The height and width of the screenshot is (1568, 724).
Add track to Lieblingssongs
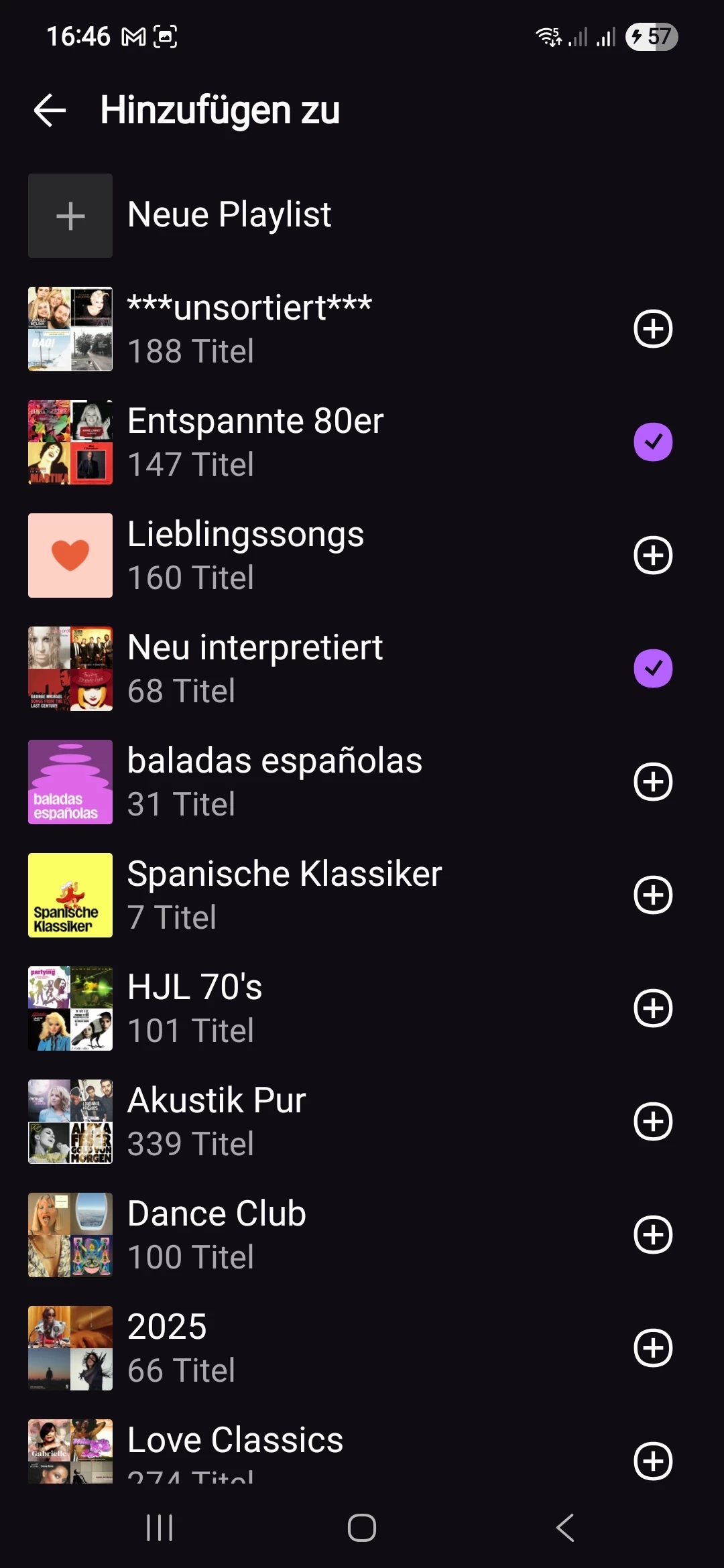(653, 556)
